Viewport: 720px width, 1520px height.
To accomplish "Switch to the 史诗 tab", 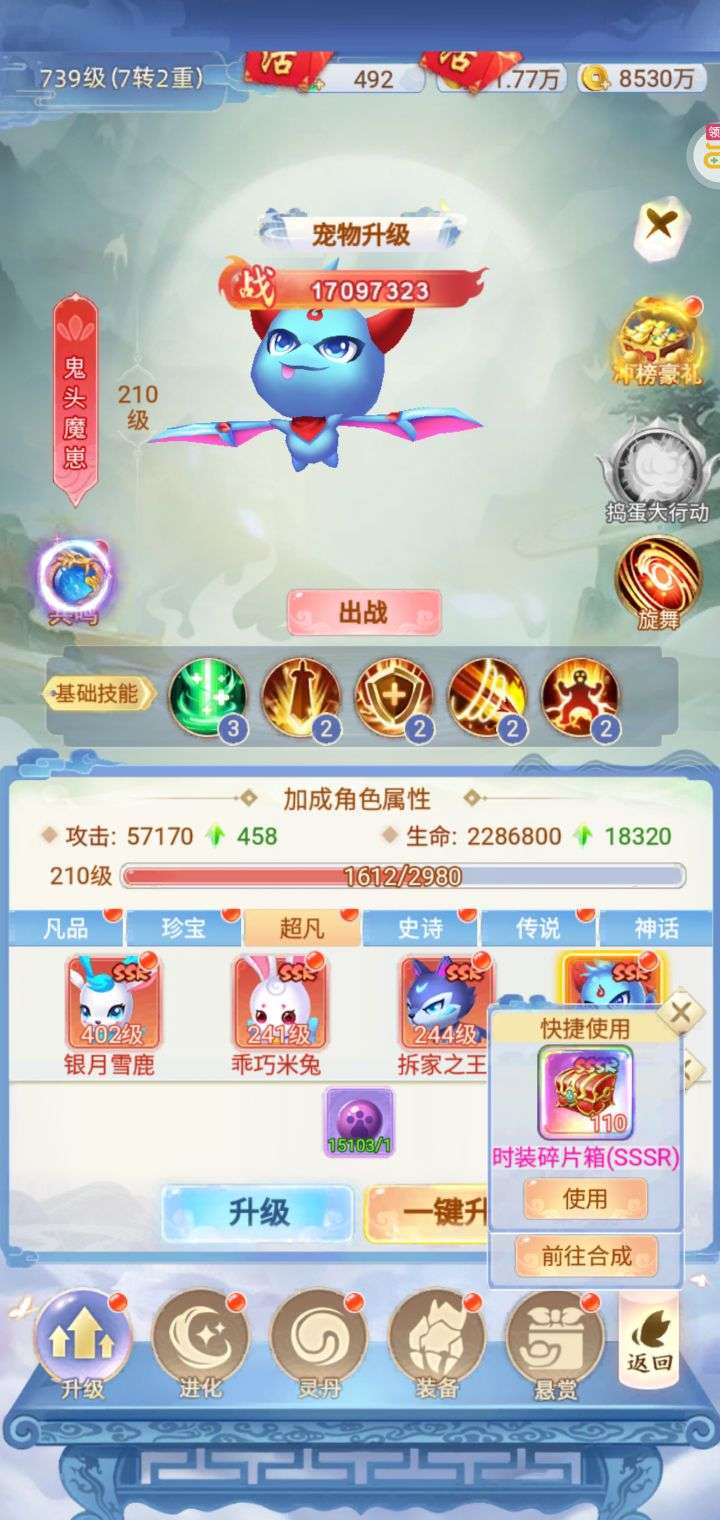I will [x=420, y=928].
